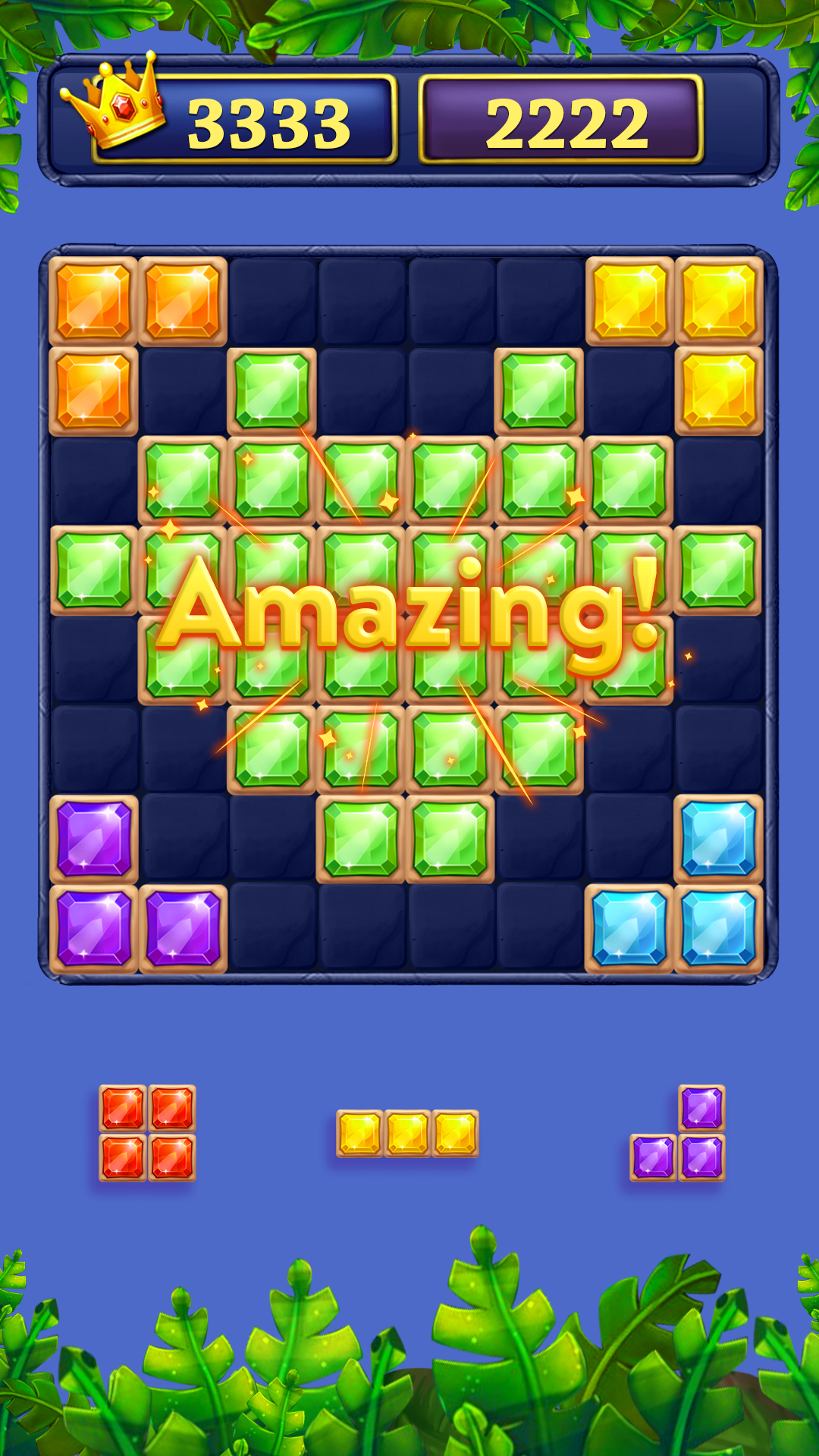Tap the orange gem in the second row
The width and height of the screenshot is (819, 1456).
pyautogui.click(x=95, y=391)
